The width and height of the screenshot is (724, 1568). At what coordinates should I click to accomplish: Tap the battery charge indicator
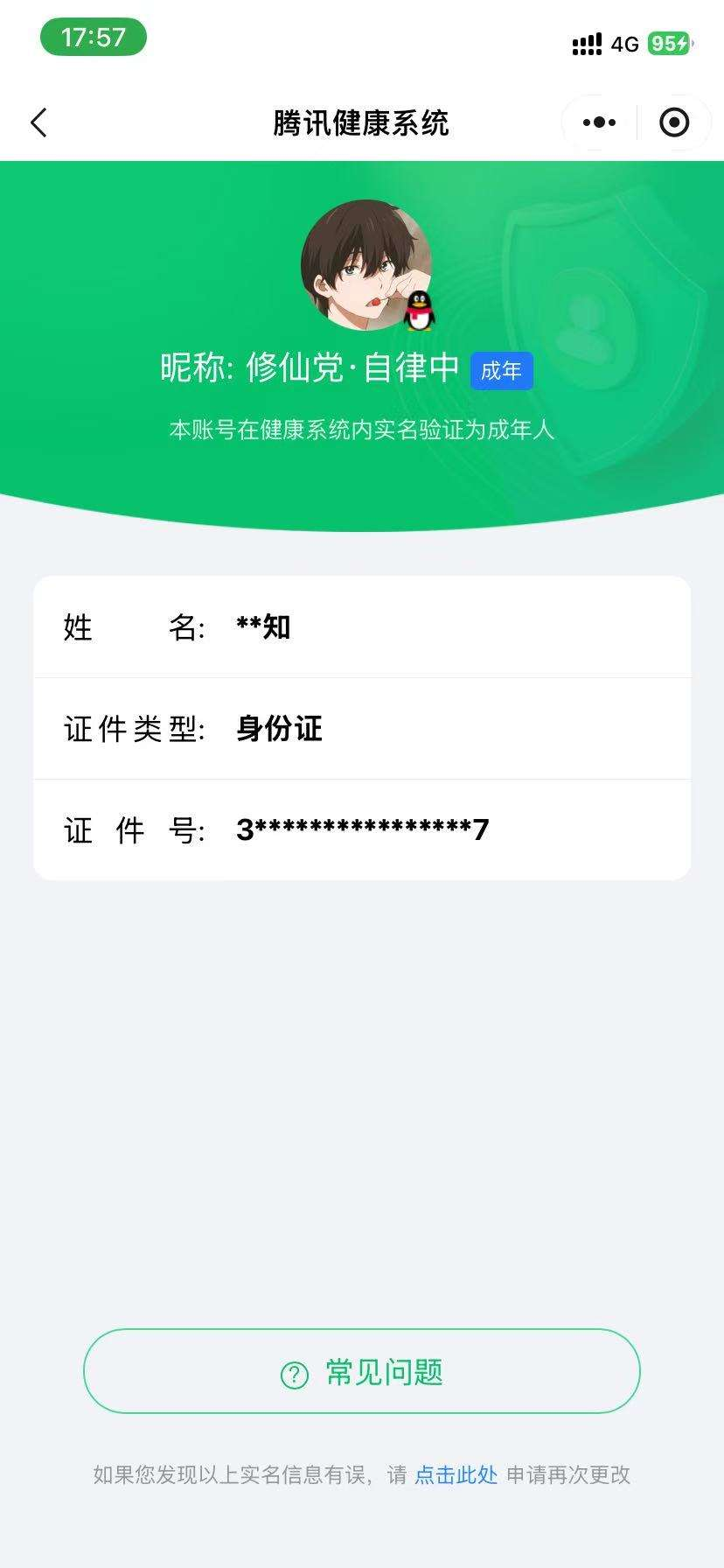(670, 42)
